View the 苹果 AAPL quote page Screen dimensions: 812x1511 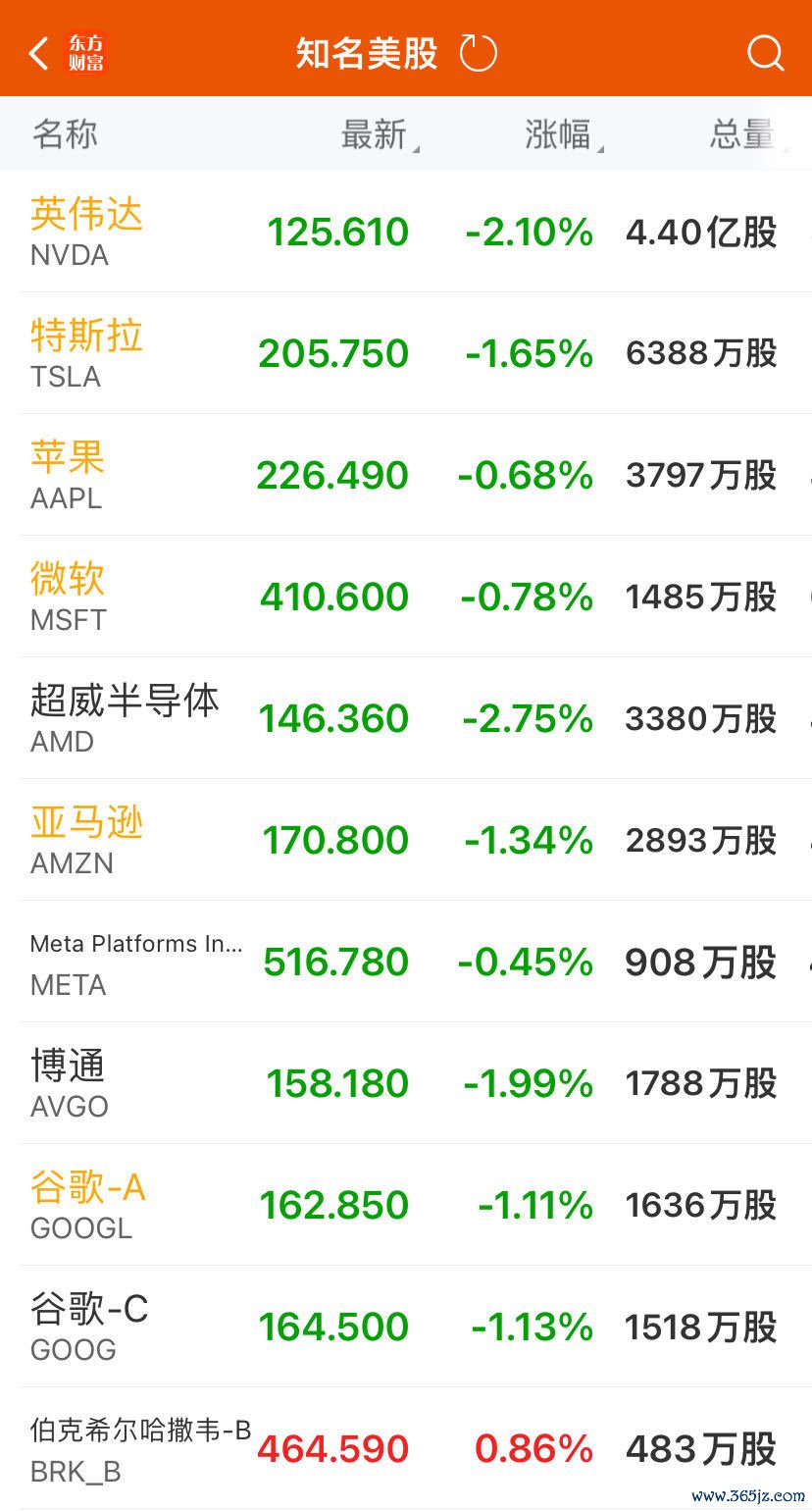pyautogui.click(x=406, y=475)
